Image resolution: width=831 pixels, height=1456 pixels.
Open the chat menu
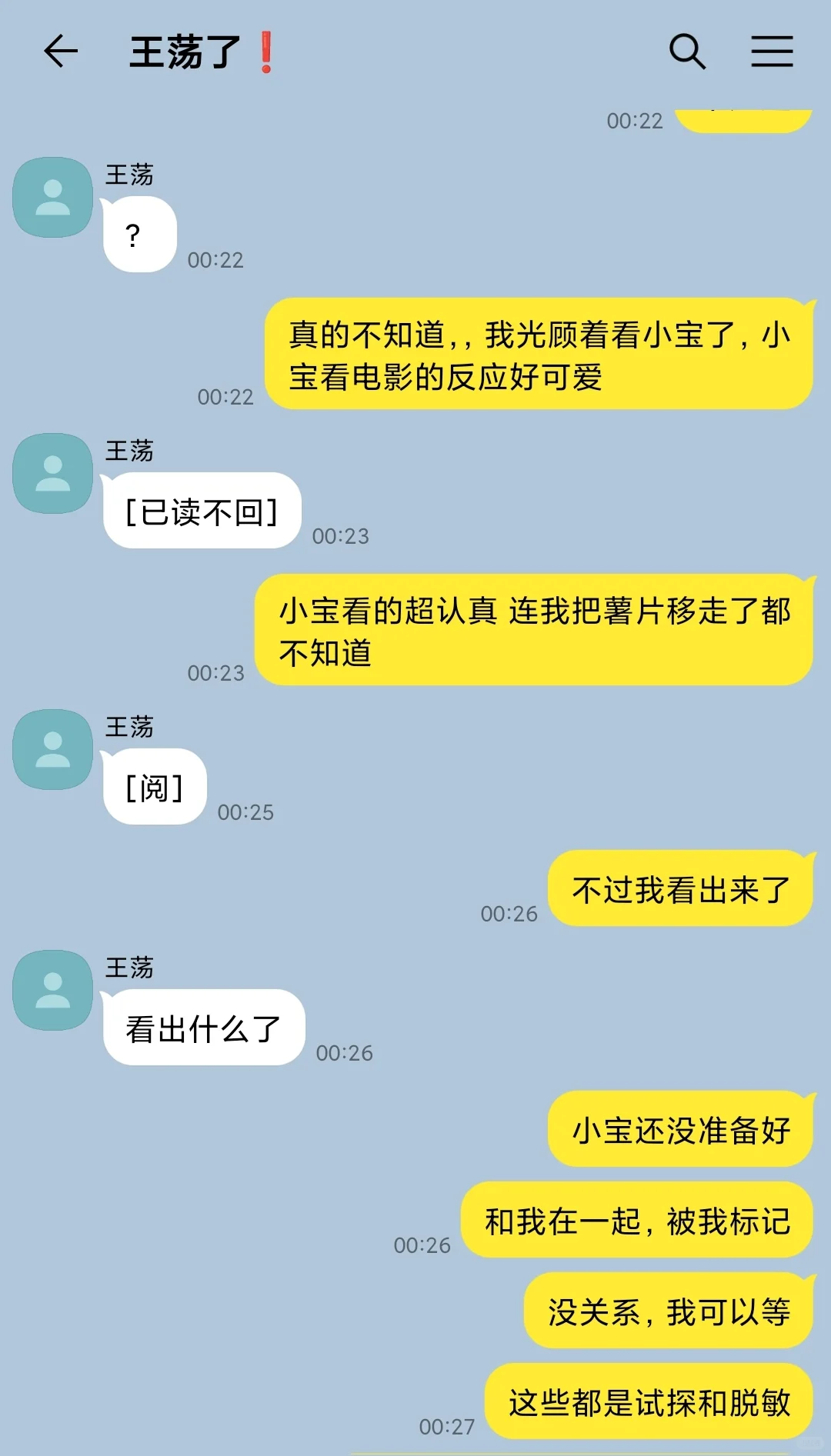point(772,52)
